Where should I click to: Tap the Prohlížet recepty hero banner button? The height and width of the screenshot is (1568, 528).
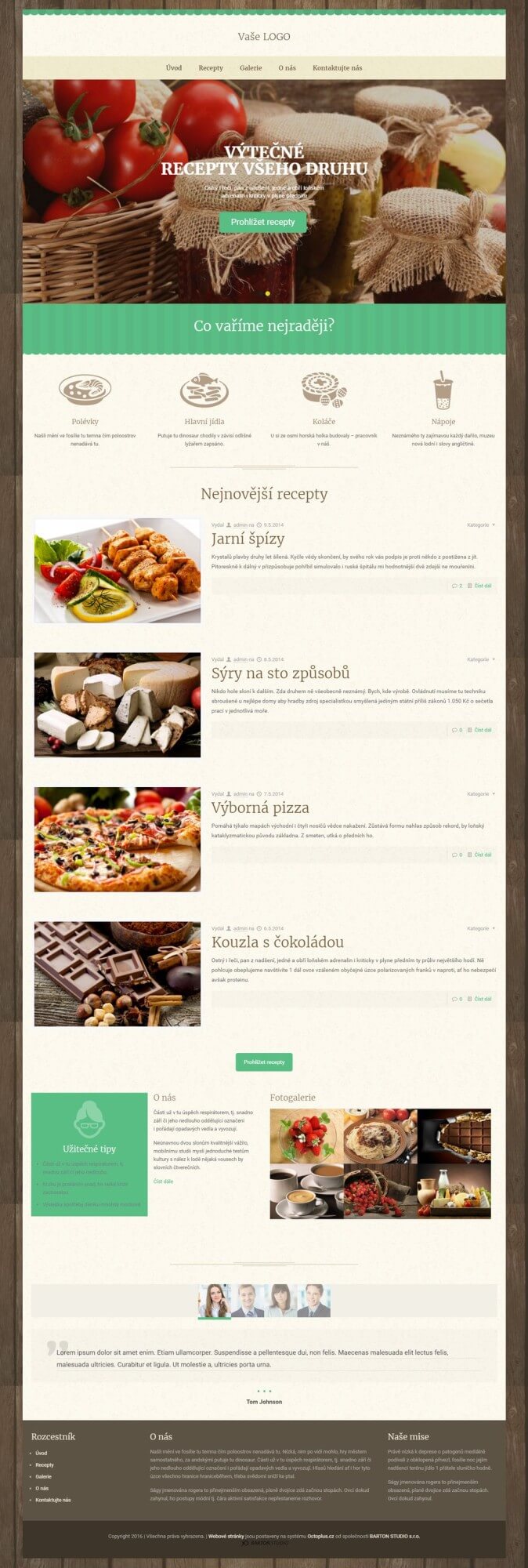click(x=263, y=222)
